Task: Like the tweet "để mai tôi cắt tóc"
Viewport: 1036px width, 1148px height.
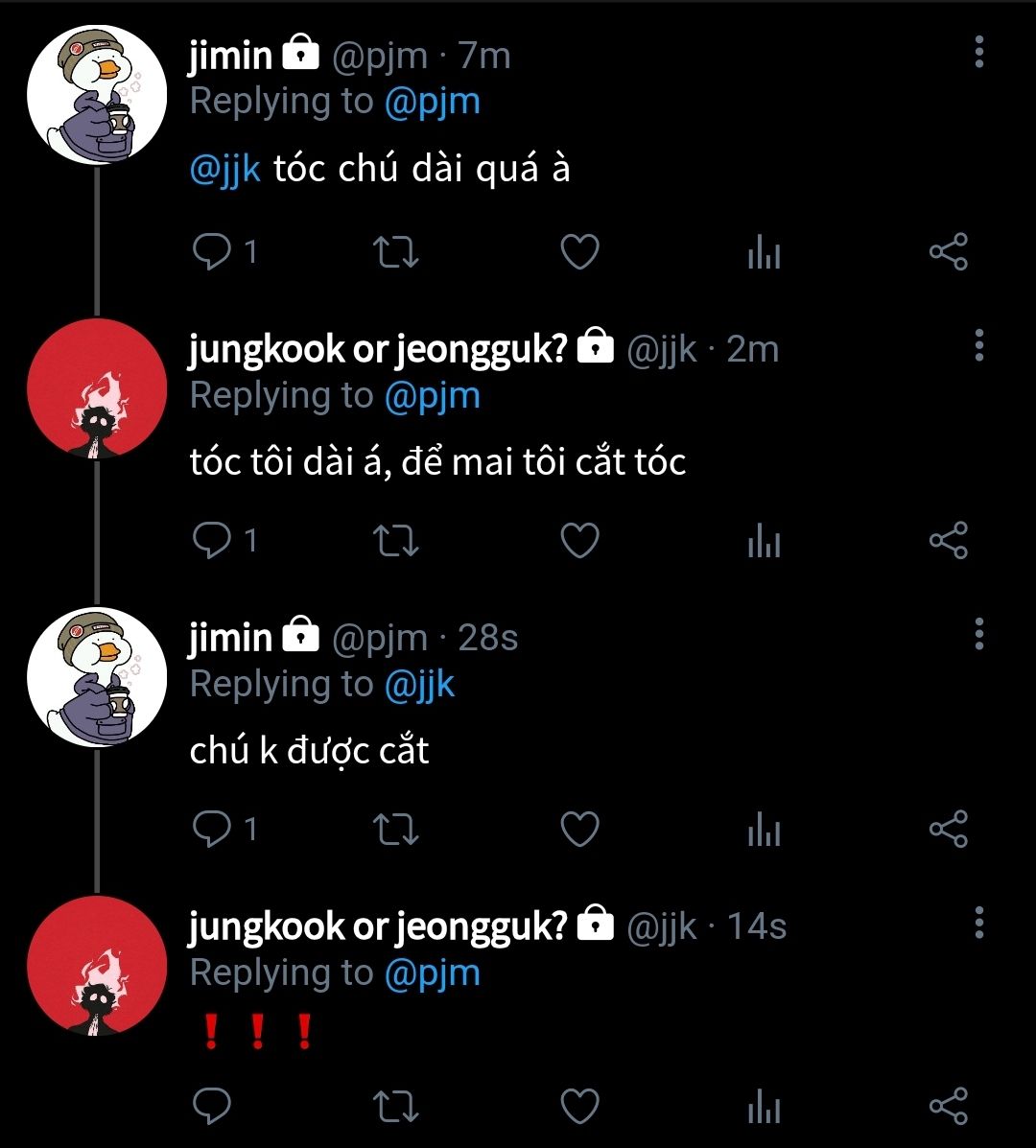Action: click(x=579, y=541)
